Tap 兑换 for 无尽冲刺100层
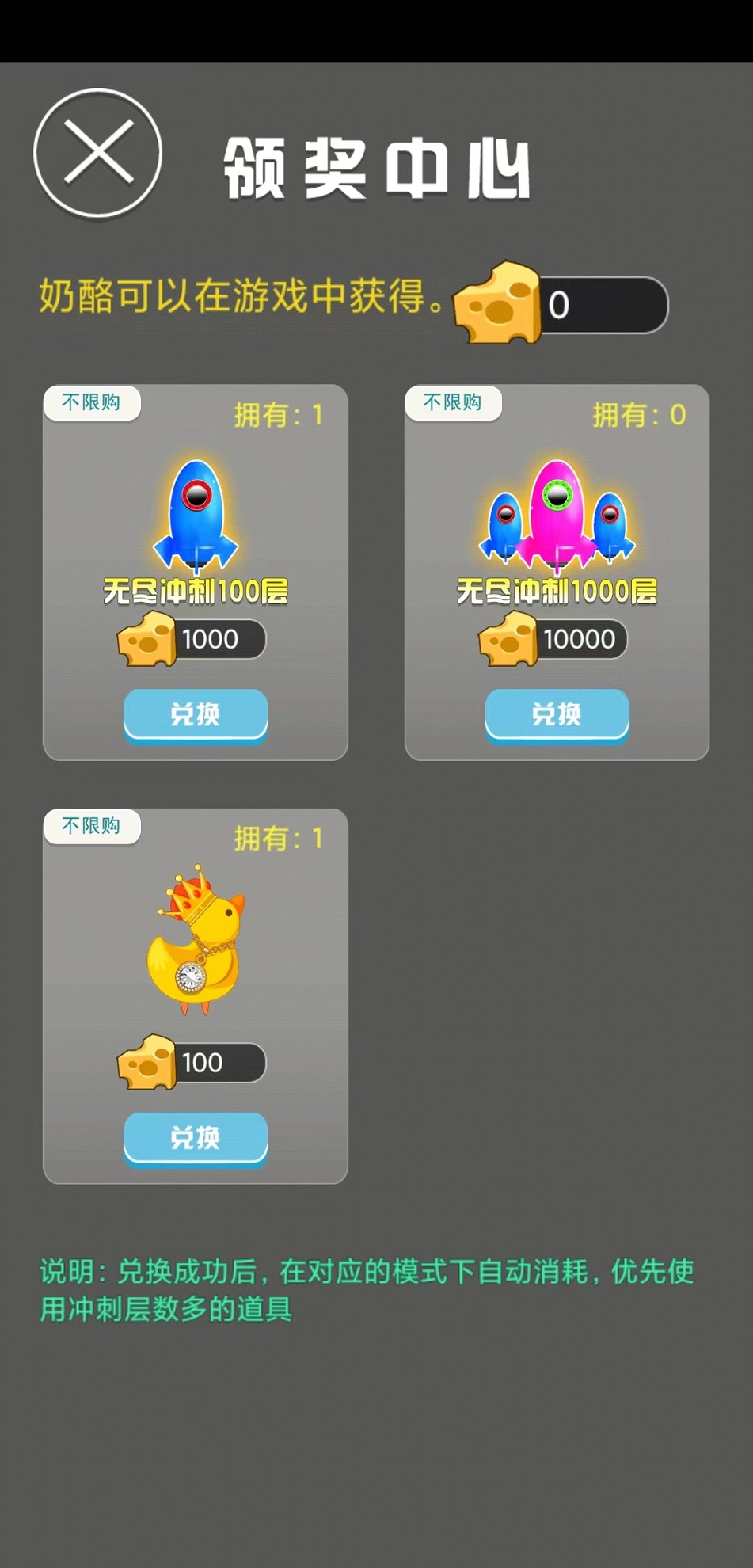Image resolution: width=753 pixels, height=1568 pixels. point(195,714)
